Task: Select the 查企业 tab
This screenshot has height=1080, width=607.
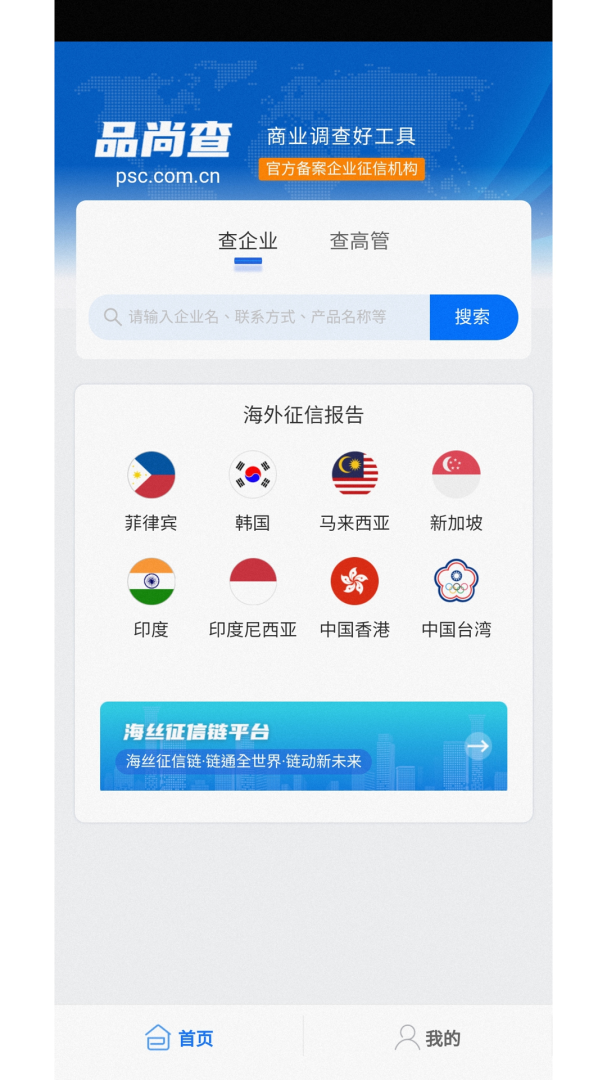Action: (248, 241)
